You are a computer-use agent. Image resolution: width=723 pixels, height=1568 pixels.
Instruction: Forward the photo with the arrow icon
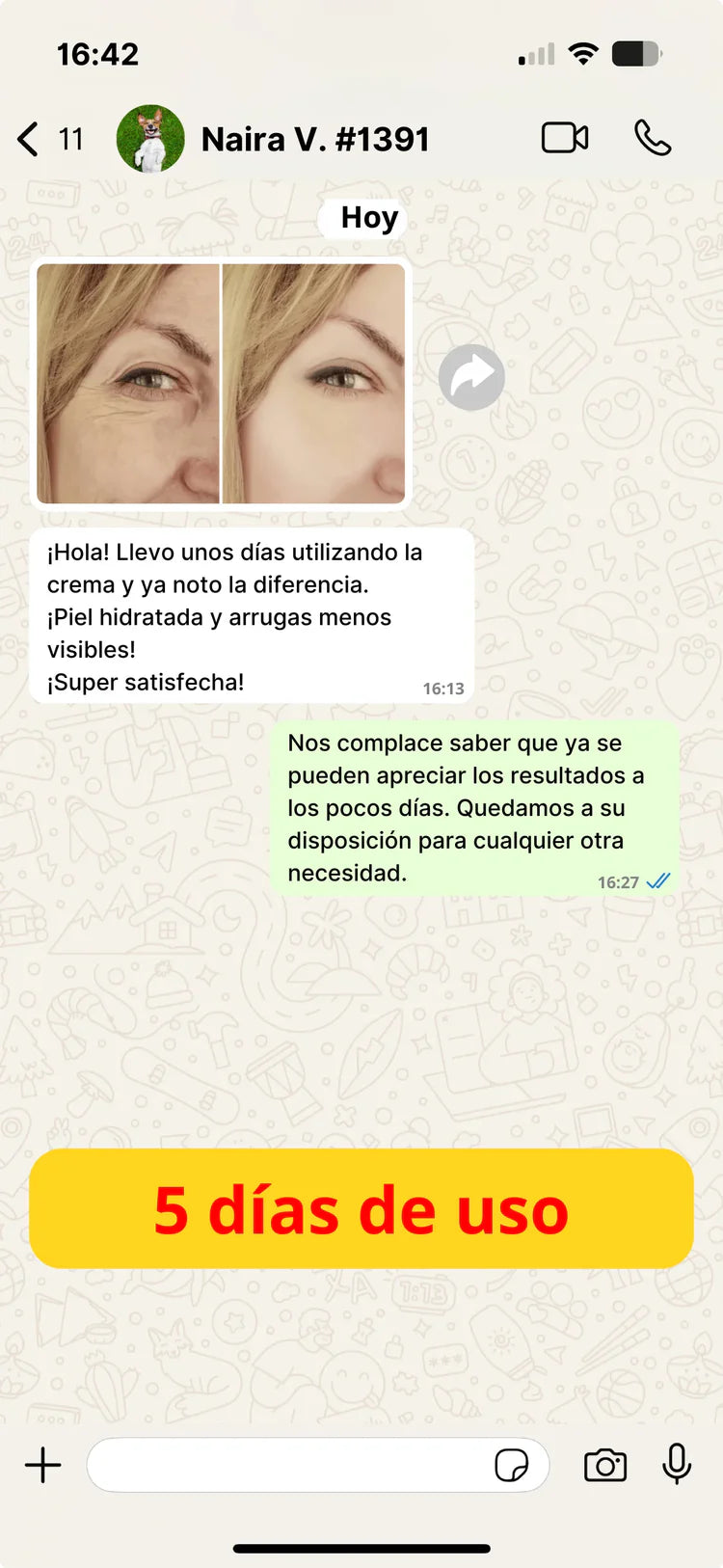coord(471,377)
